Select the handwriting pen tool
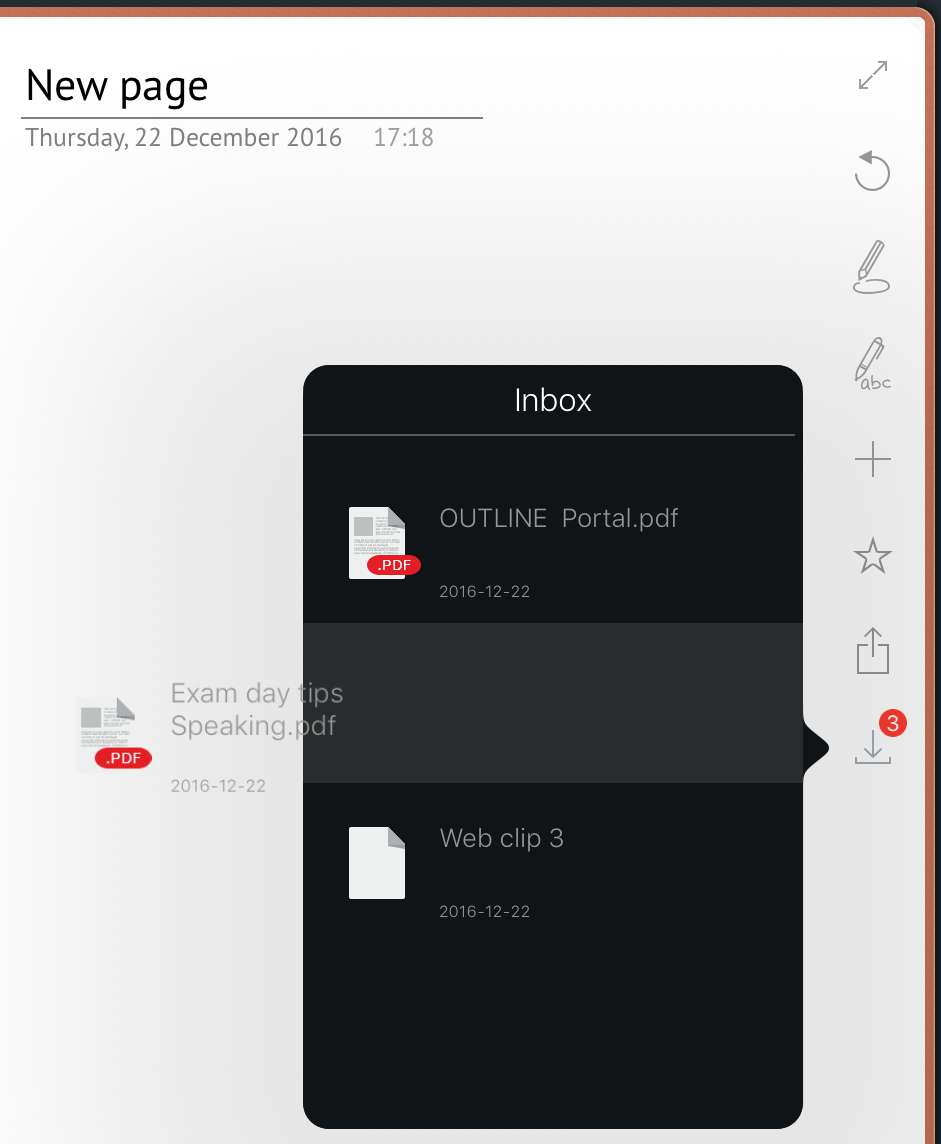The height and width of the screenshot is (1144, 941). (x=872, y=266)
